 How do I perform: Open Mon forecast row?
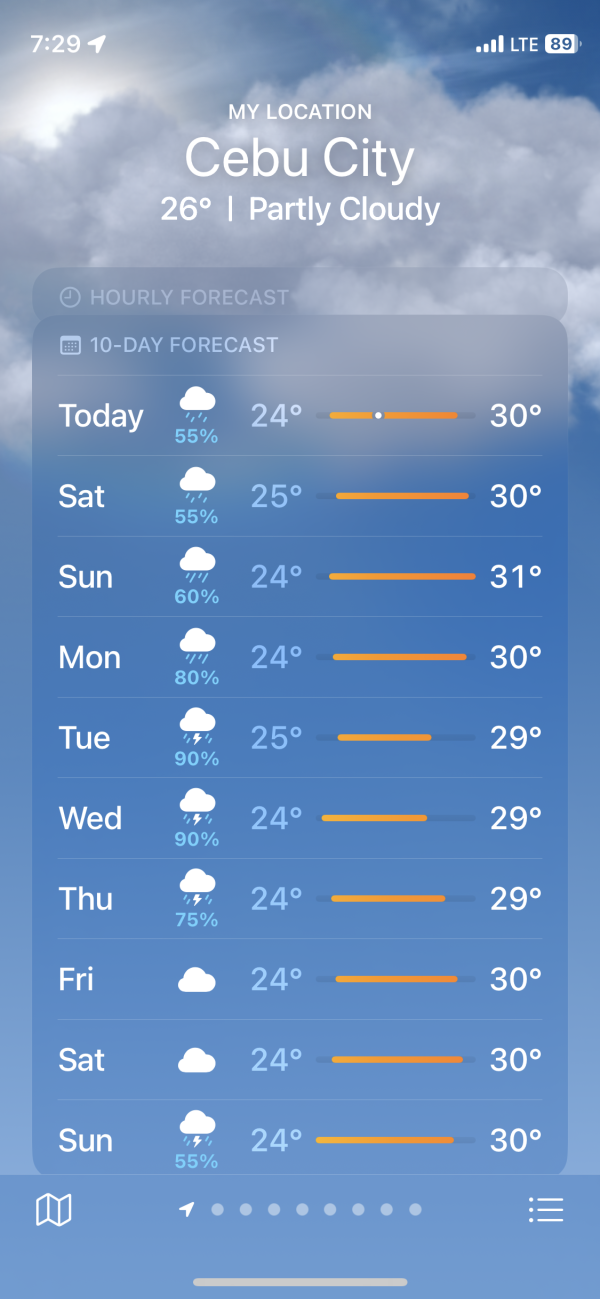click(x=300, y=658)
